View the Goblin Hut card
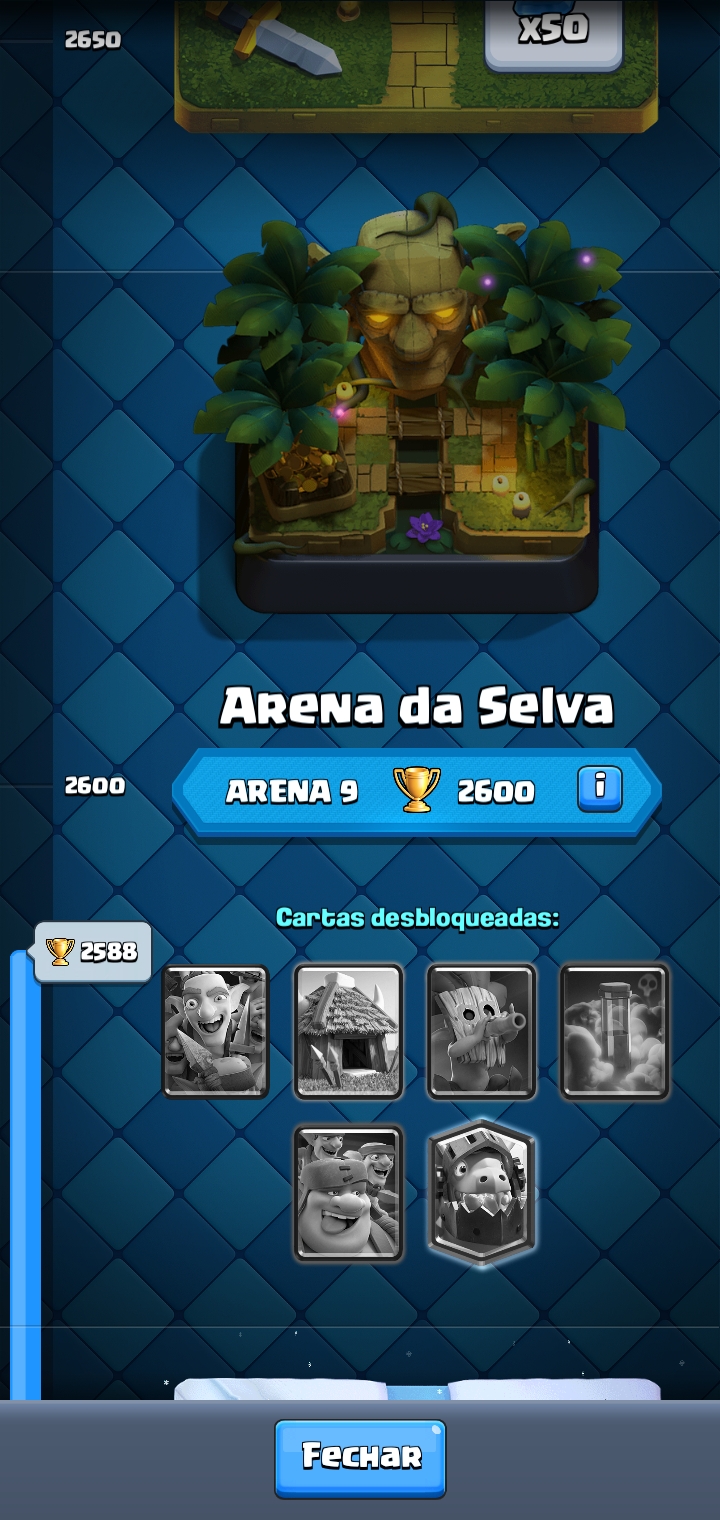This screenshot has width=720, height=1520. pos(348,1031)
